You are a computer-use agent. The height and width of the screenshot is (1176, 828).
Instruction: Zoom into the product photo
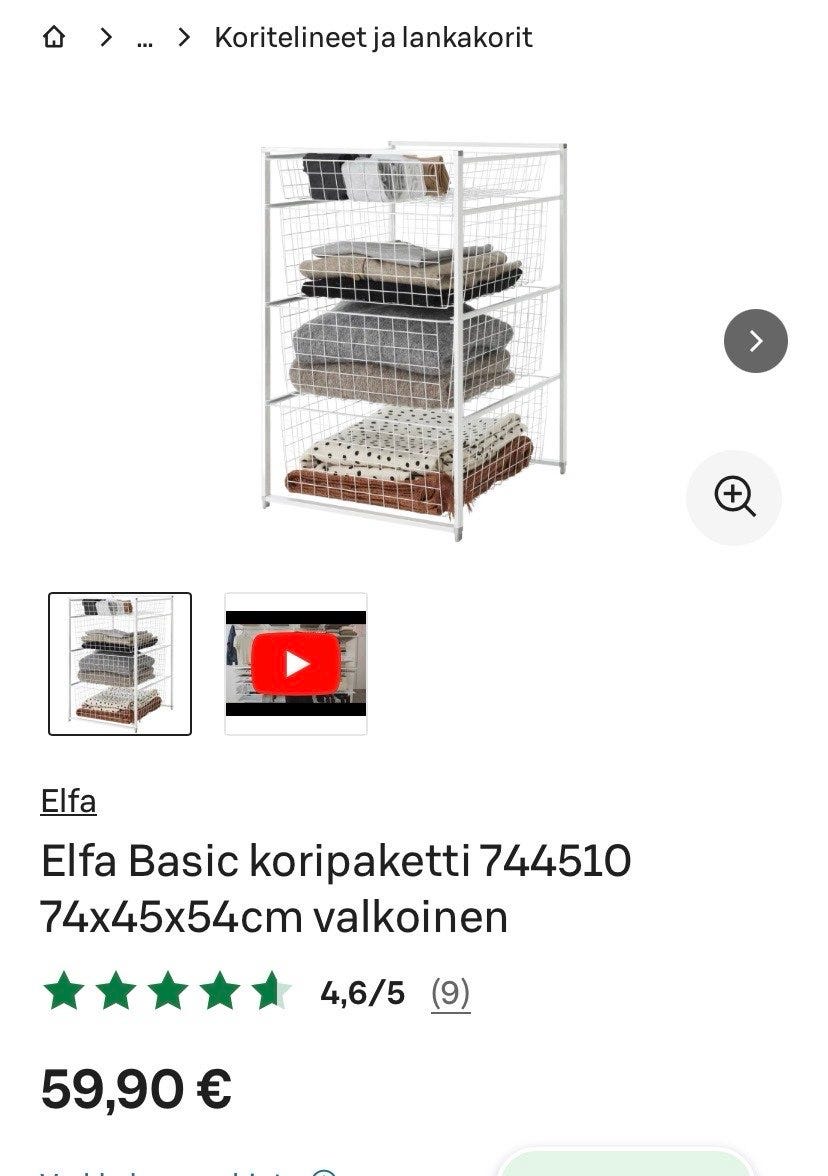click(x=734, y=497)
